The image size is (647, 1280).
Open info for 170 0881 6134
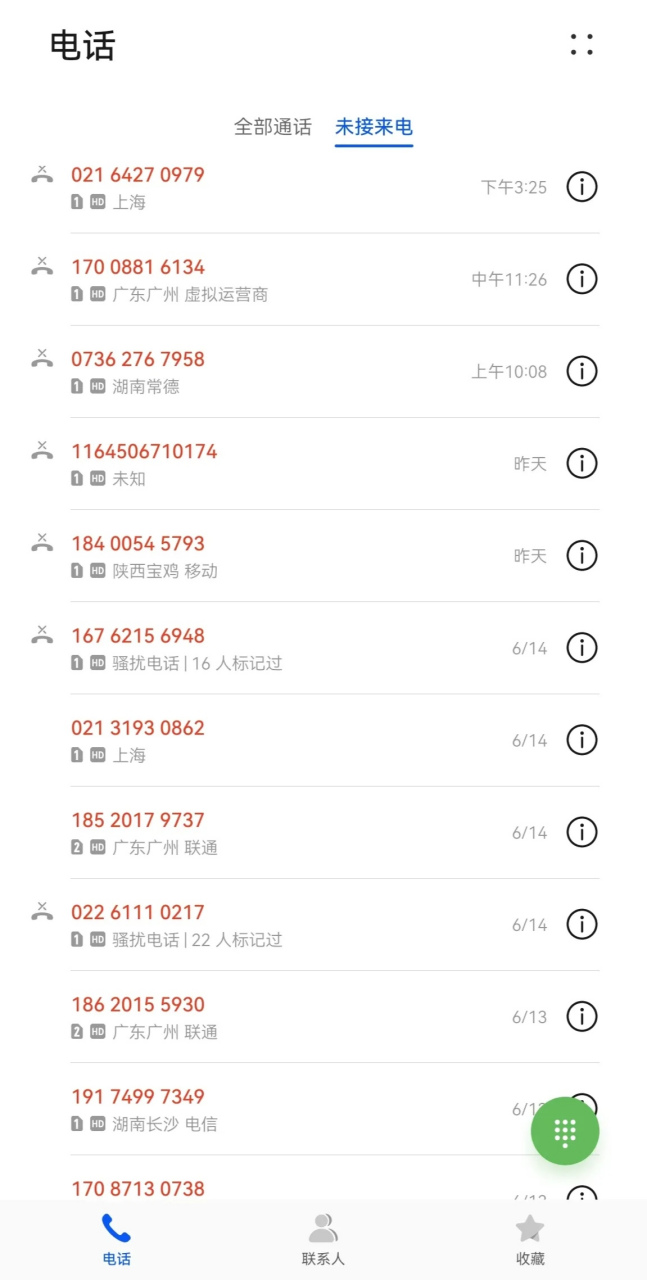pyautogui.click(x=582, y=279)
